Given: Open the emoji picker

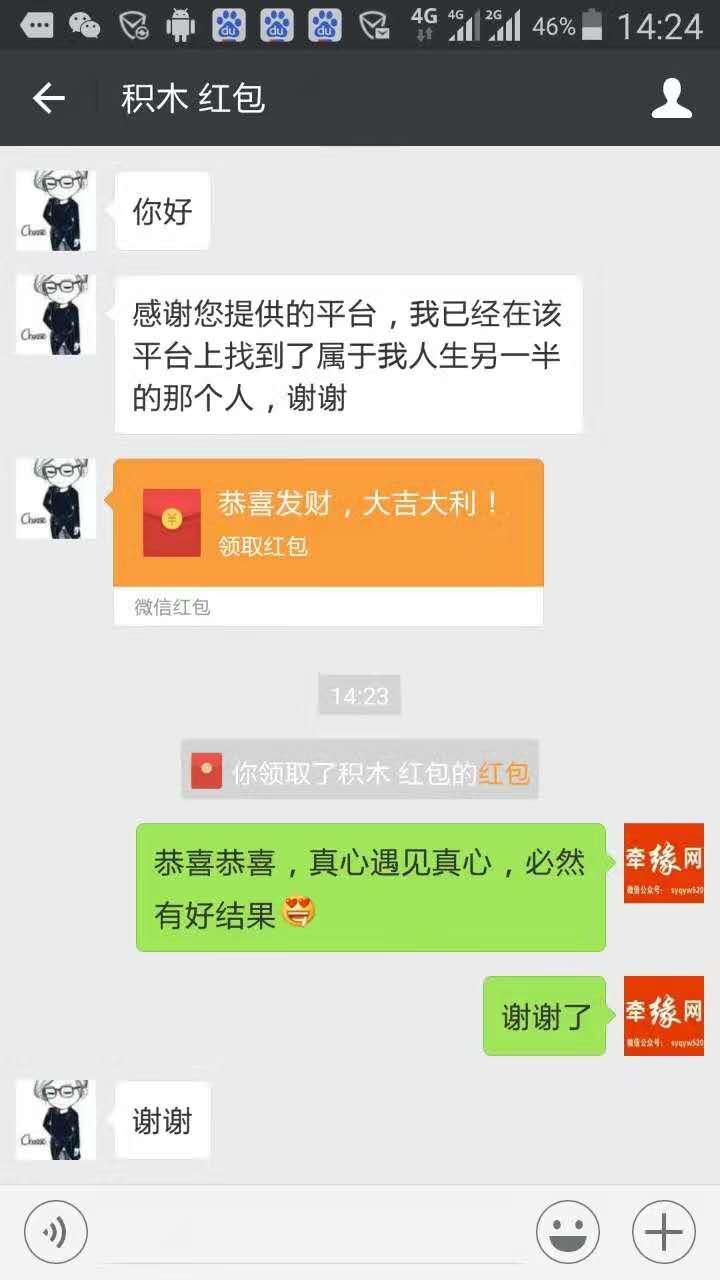Looking at the screenshot, I should pos(568,1231).
